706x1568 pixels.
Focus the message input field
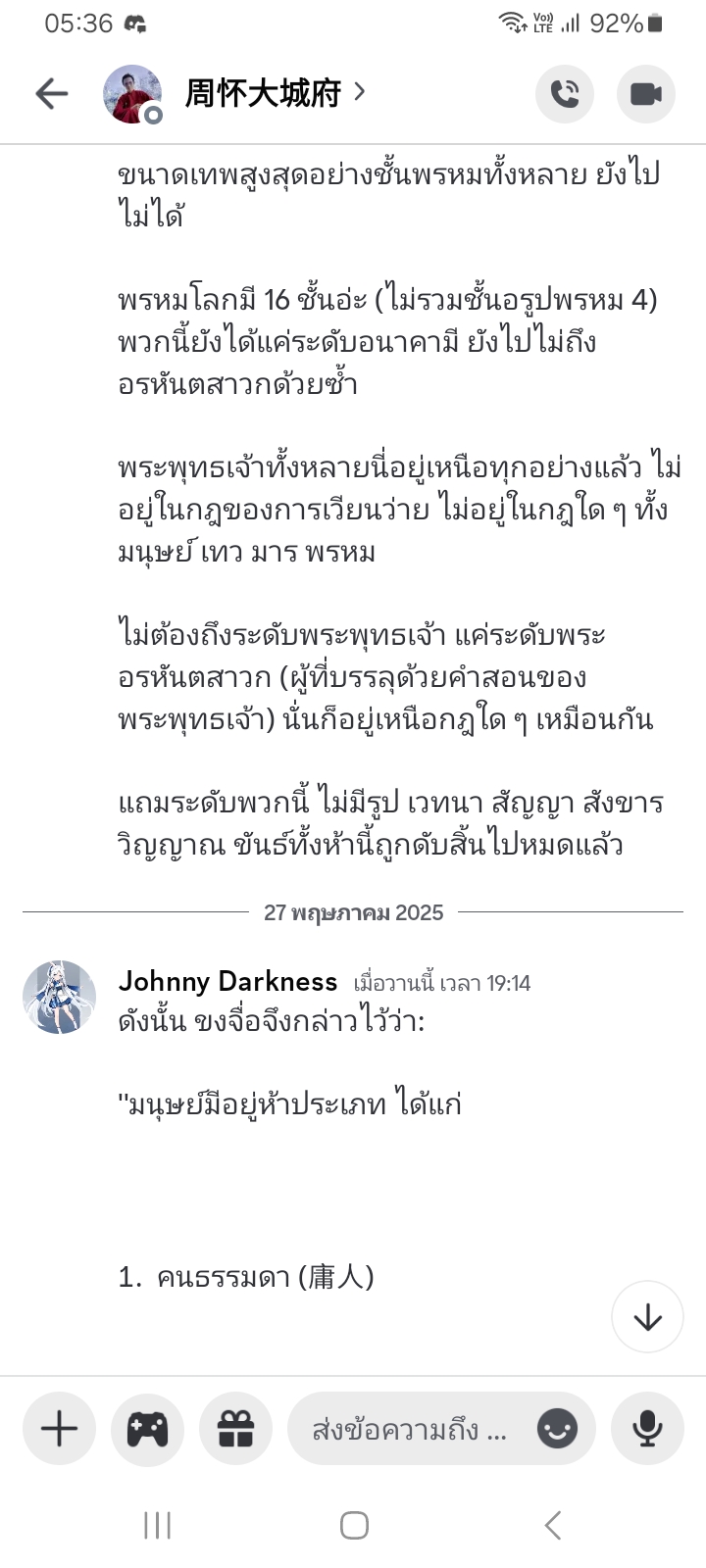412,1429
